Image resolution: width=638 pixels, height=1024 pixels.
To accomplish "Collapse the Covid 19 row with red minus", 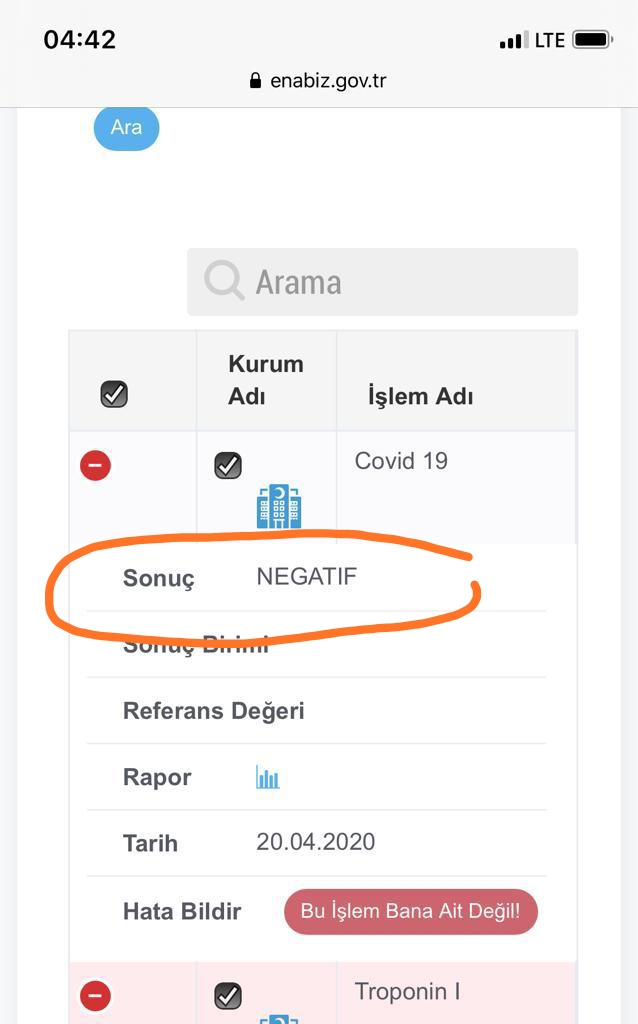I will pyautogui.click(x=95, y=466).
